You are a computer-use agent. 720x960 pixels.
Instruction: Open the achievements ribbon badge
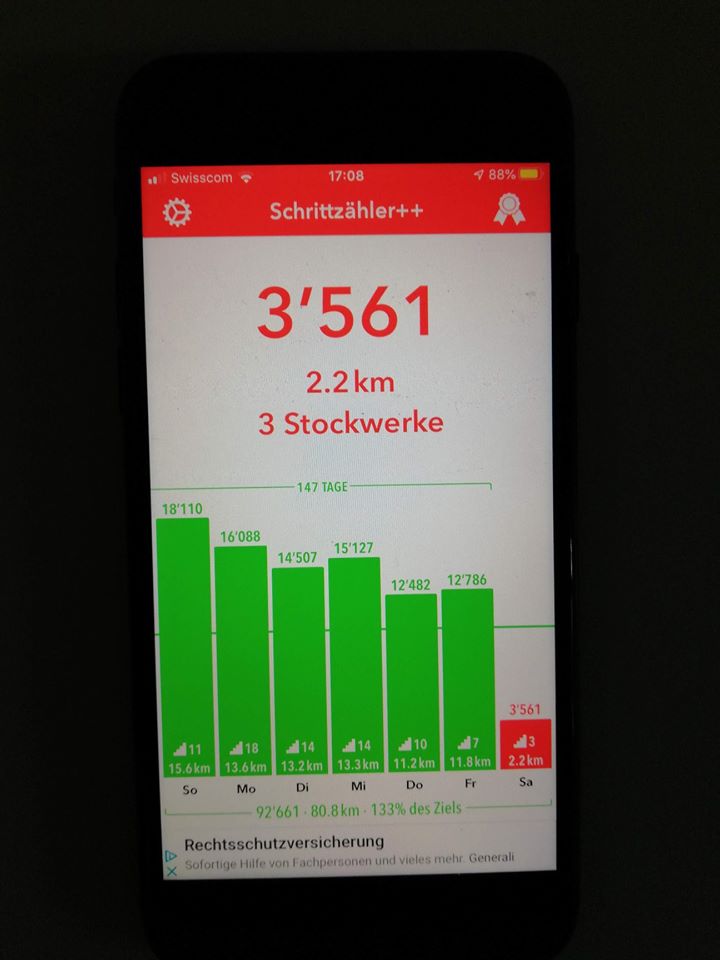click(x=510, y=211)
